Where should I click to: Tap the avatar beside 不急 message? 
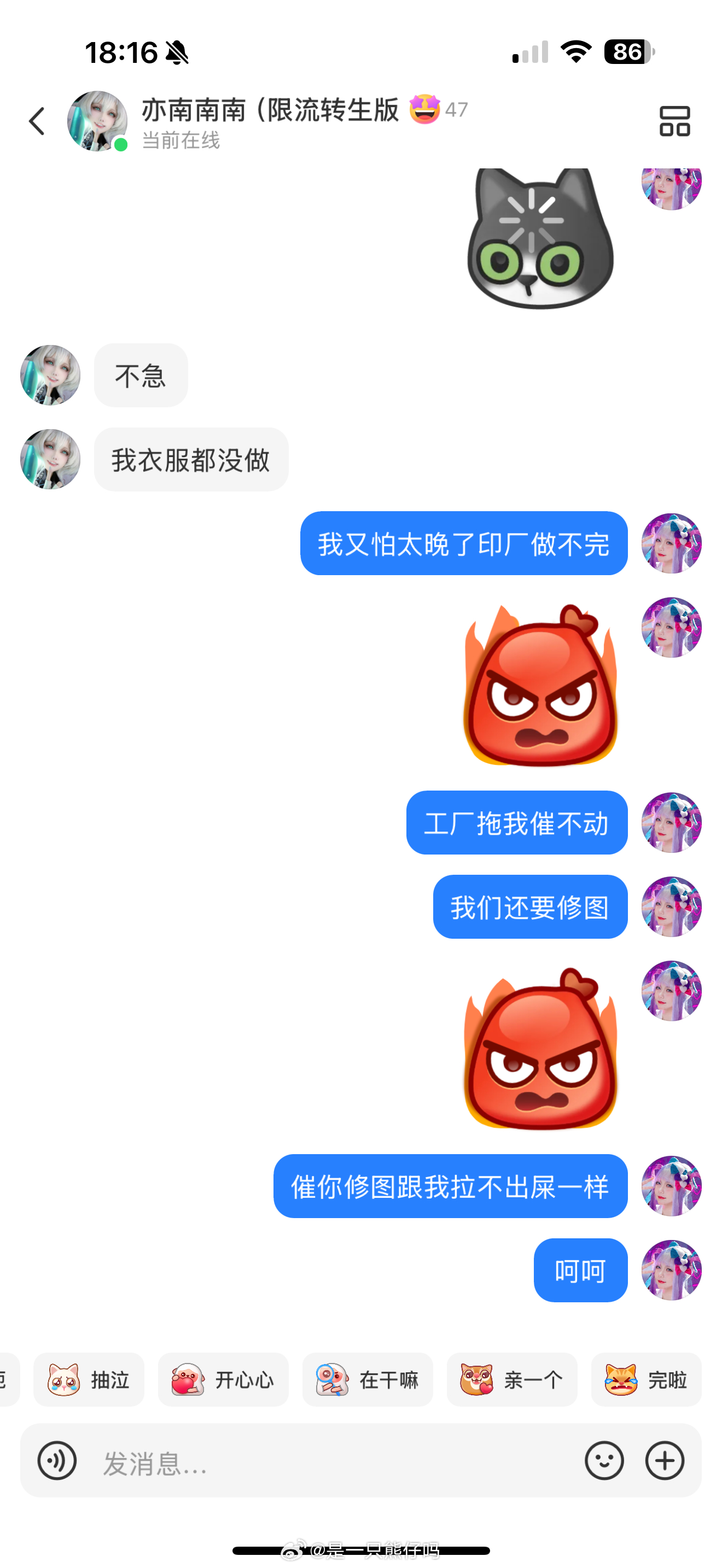[x=50, y=375]
